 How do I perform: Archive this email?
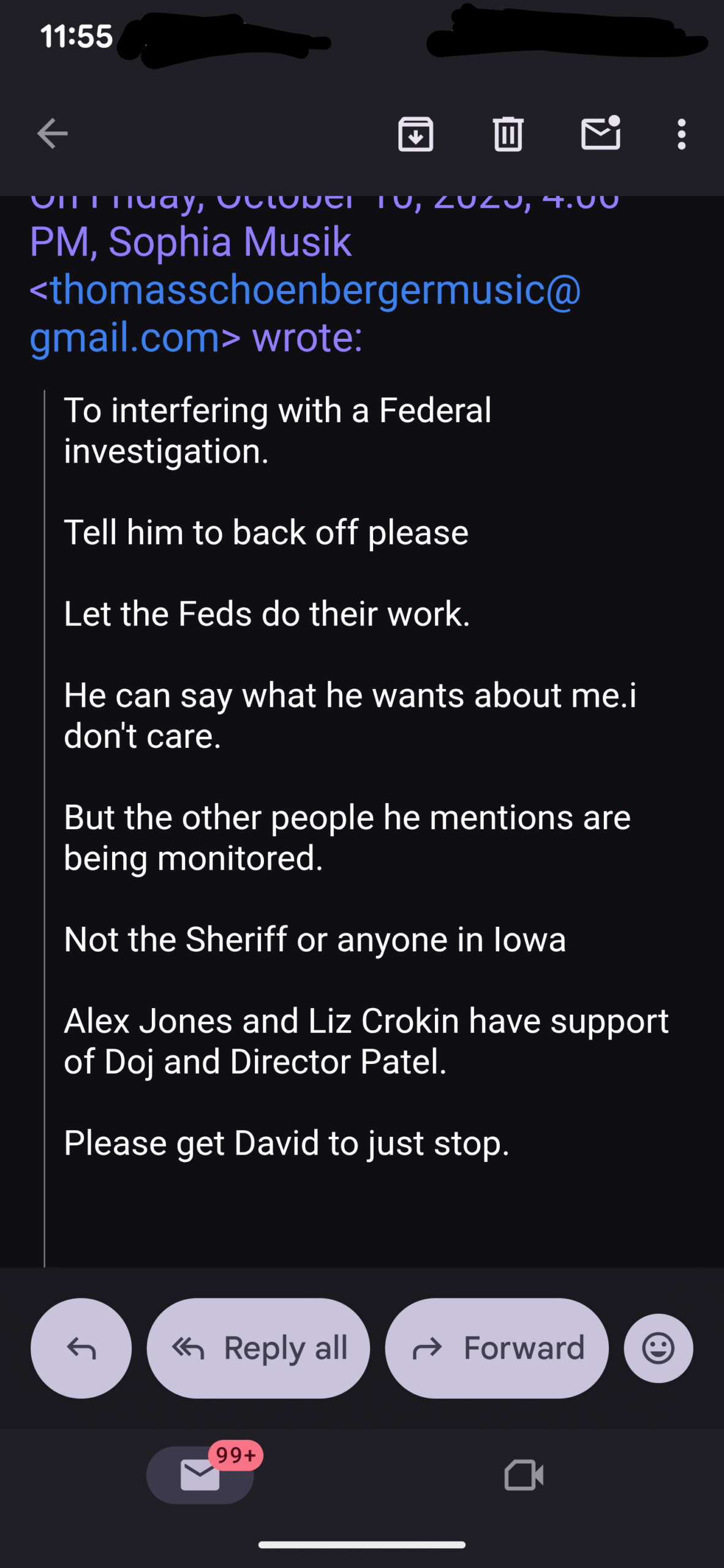point(416,134)
